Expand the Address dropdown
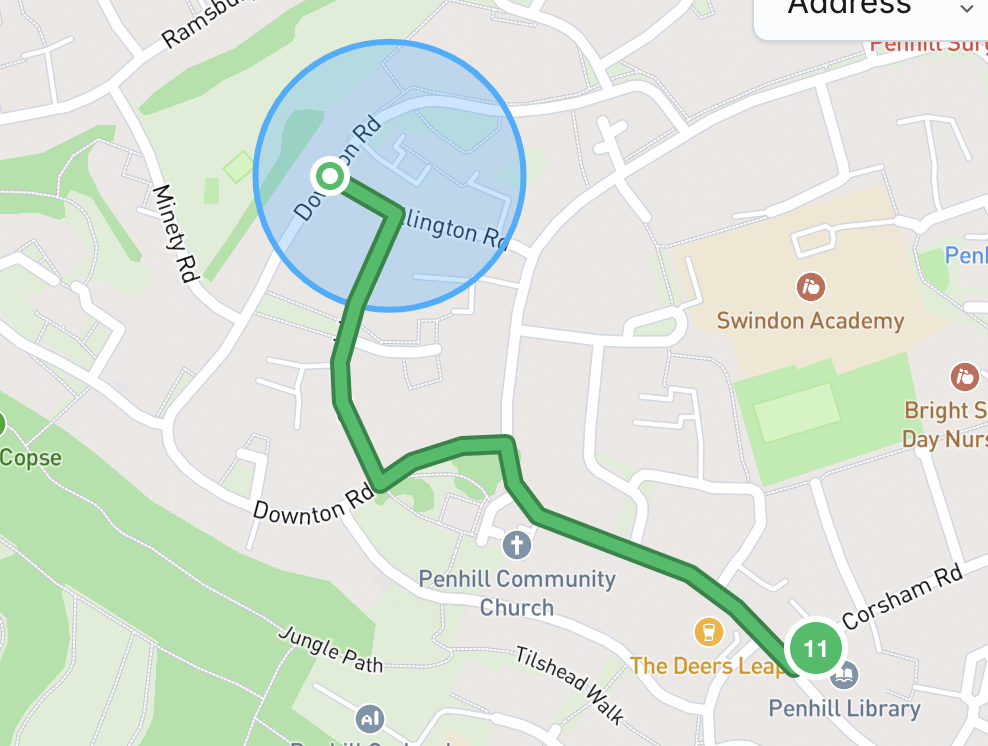The height and width of the screenshot is (746, 988). click(966, 9)
